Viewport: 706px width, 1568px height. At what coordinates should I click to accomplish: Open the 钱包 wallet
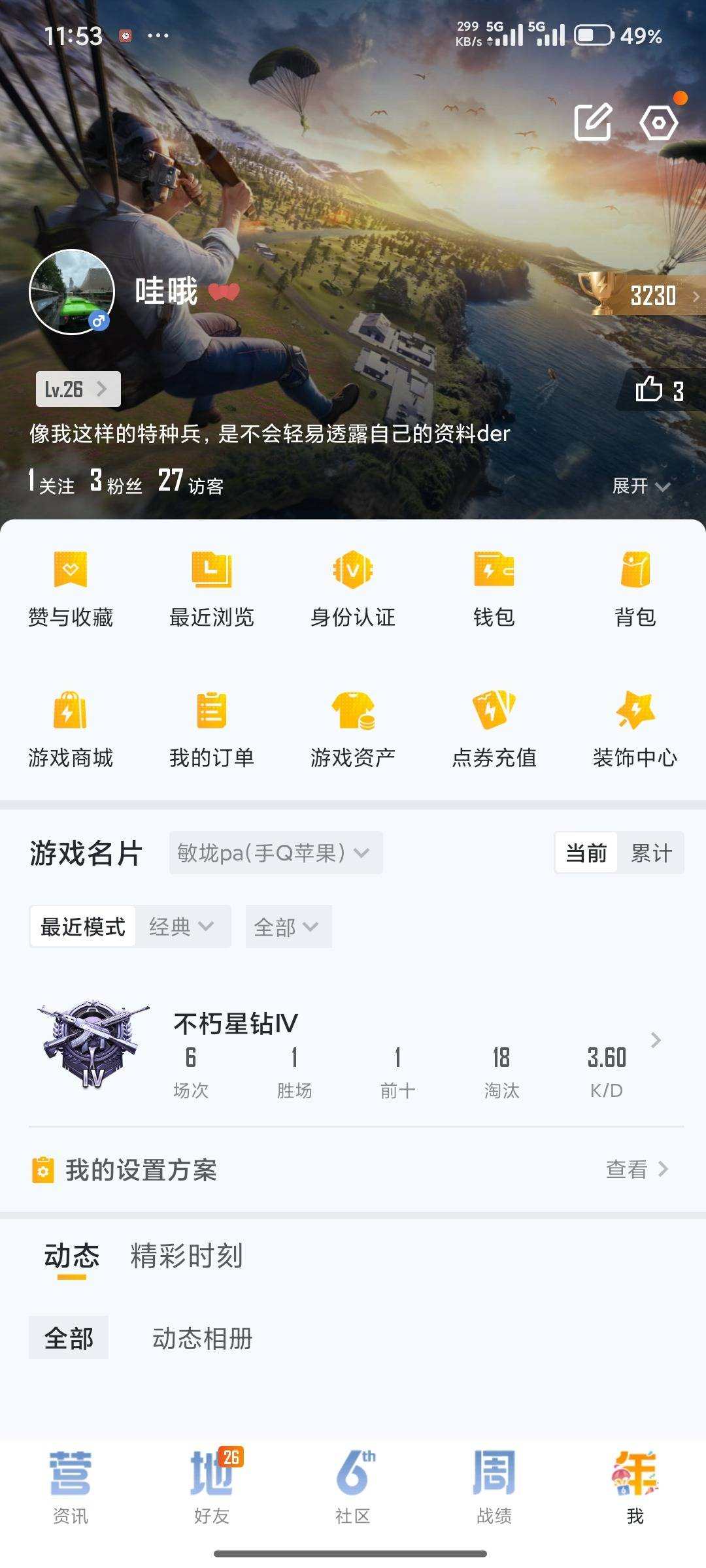click(495, 588)
